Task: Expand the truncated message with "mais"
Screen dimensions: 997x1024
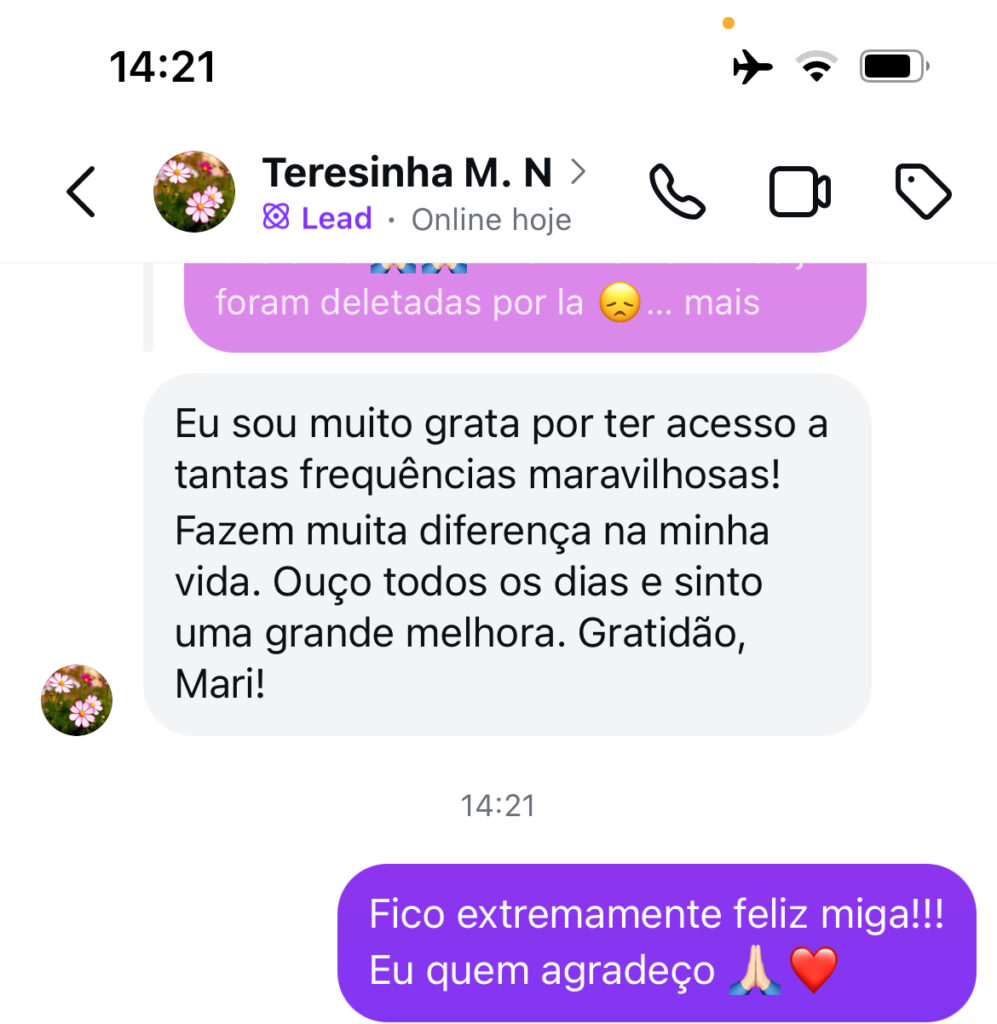Action: click(x=721, y=303)
